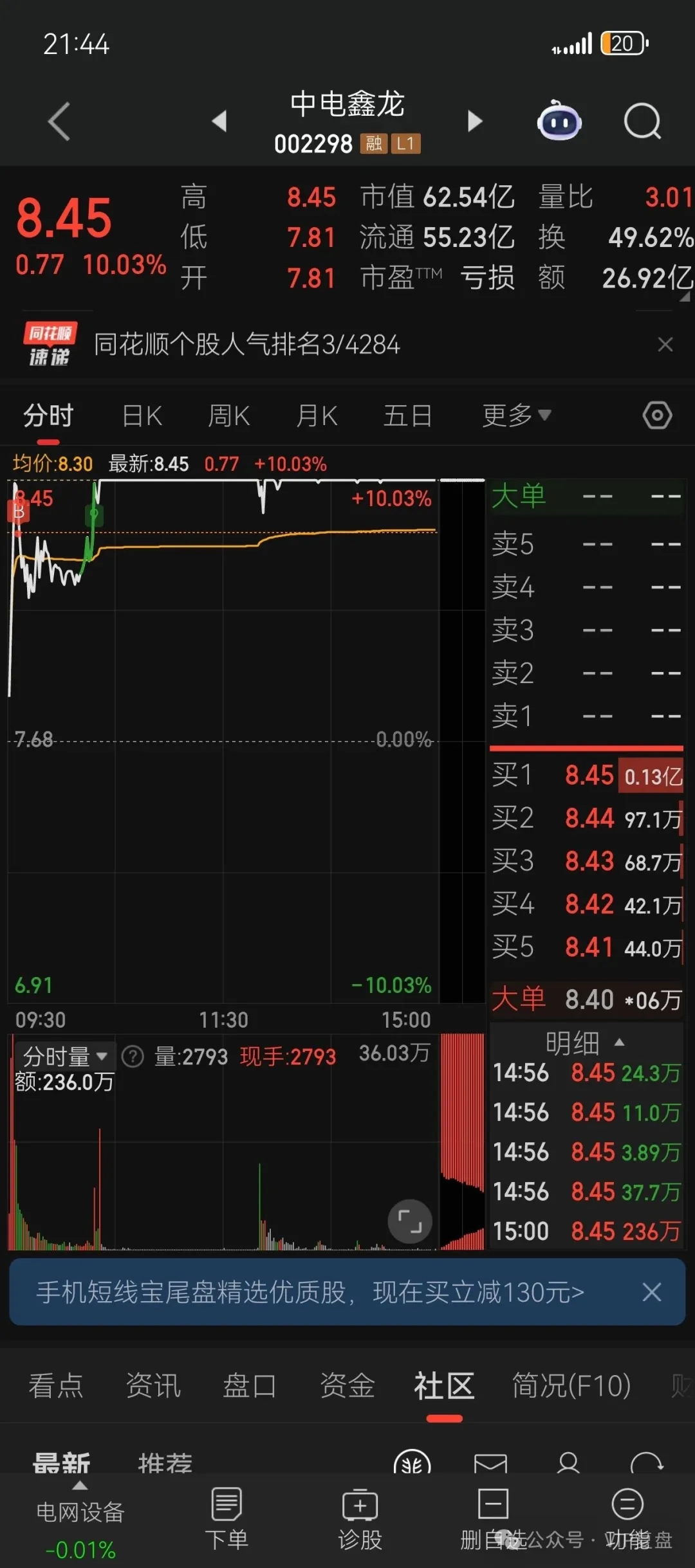Switch to the 周K chart tab
695x1568 pixels.
pos(228,415)
